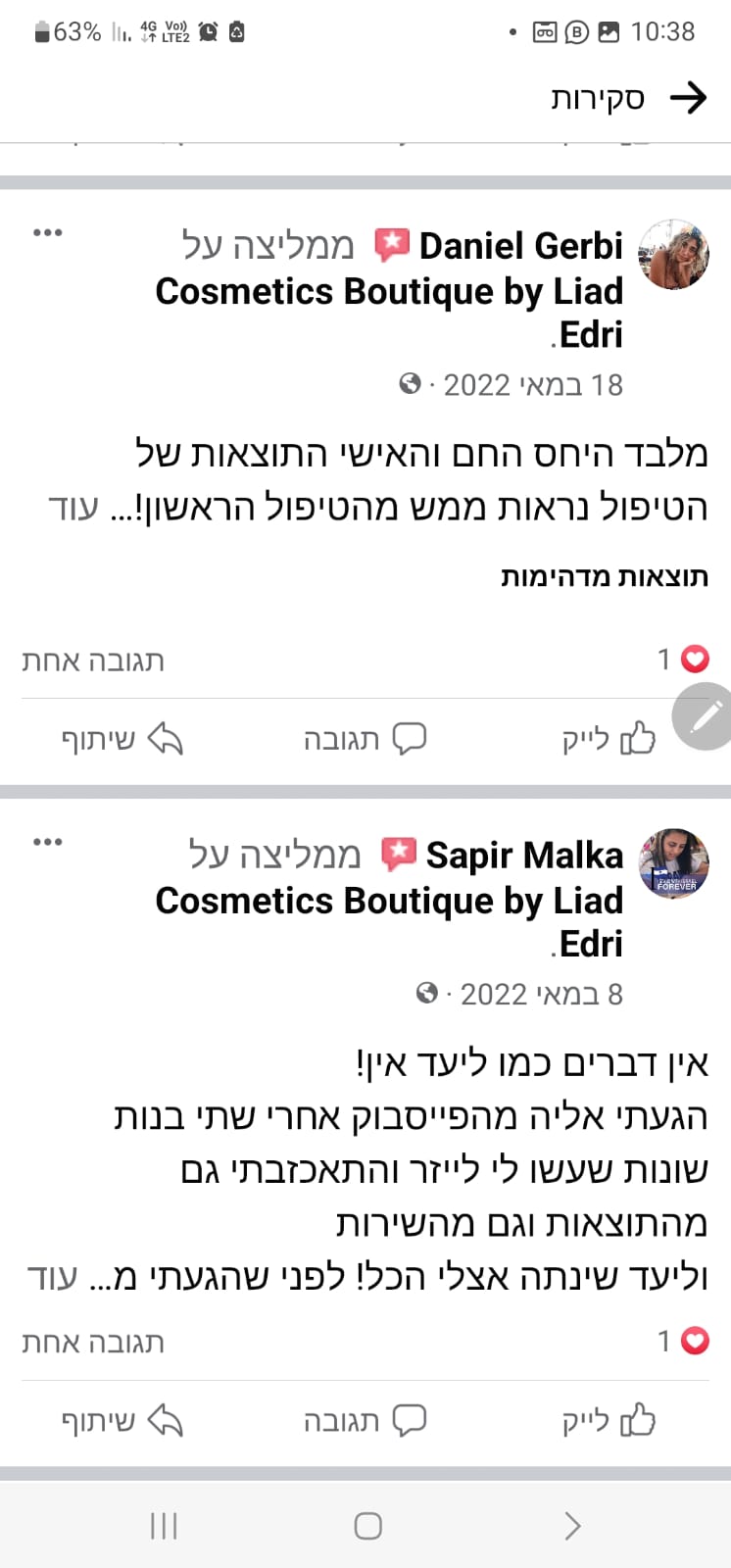The image size is (731, 1568).
Task: Like Daniel Gerbi's review
Action: (609, 739)
